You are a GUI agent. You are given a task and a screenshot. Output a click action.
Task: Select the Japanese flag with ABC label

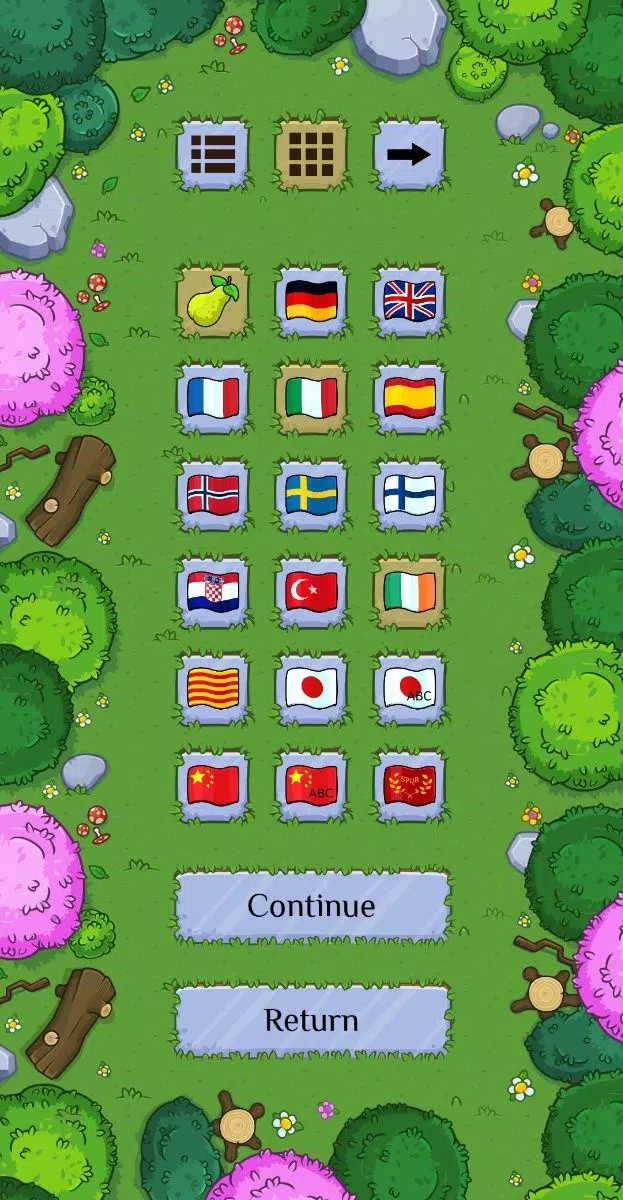(409, 688)
